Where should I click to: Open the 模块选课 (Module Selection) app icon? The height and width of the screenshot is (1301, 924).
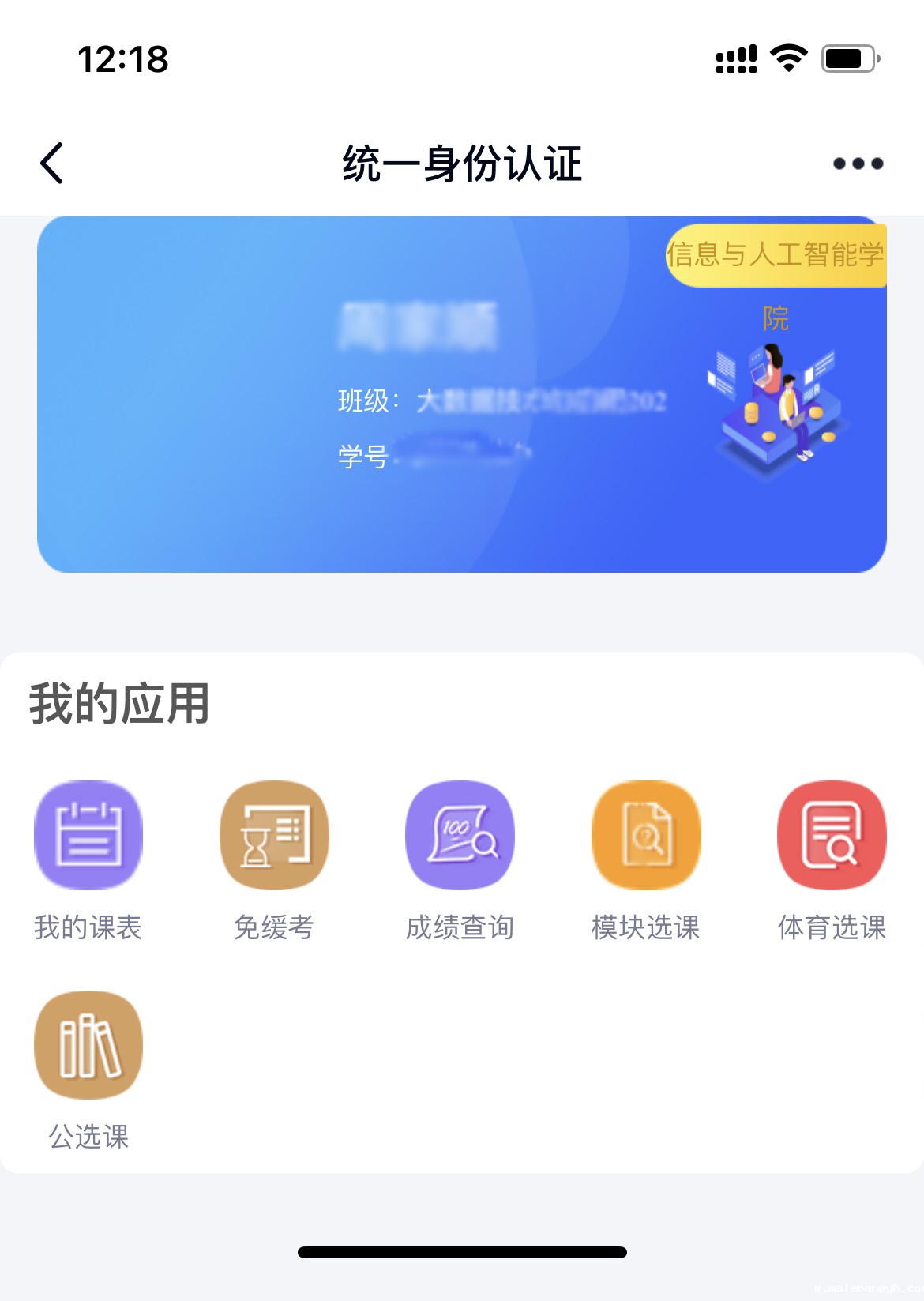pos(645,835)
